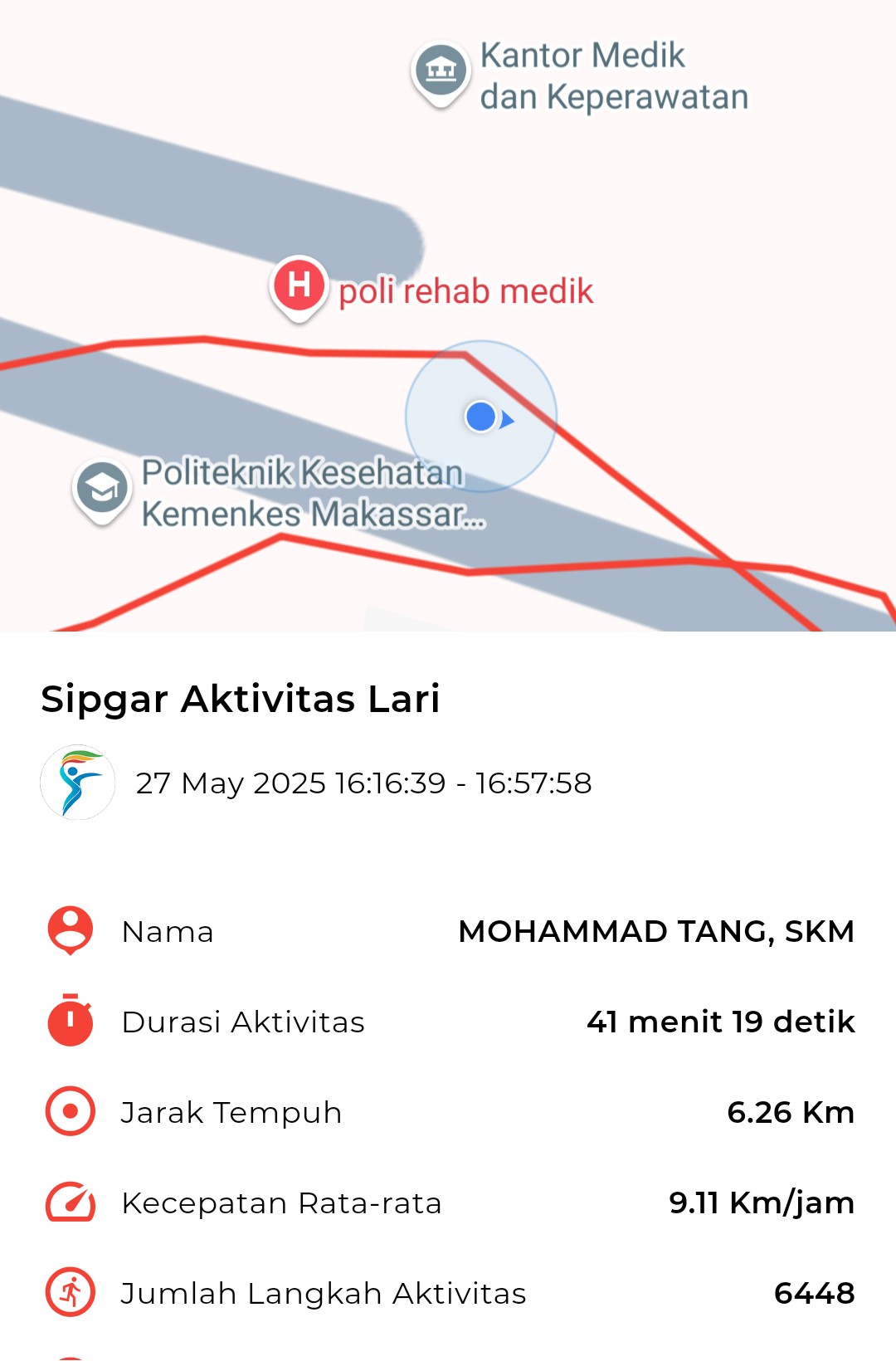This screenshot has width=896, height=1361.
Task: Click the poli rehab medik hospital marker
Action: [x=297, y=286]
